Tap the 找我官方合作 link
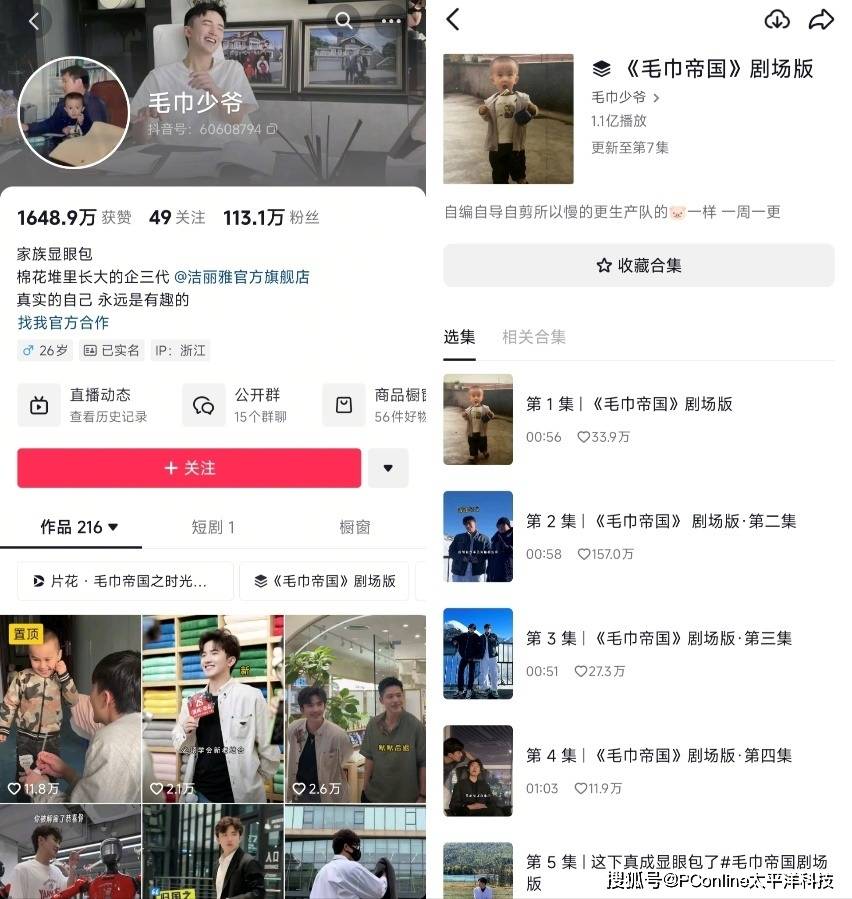Screen dimensions: 852x899 63,323
